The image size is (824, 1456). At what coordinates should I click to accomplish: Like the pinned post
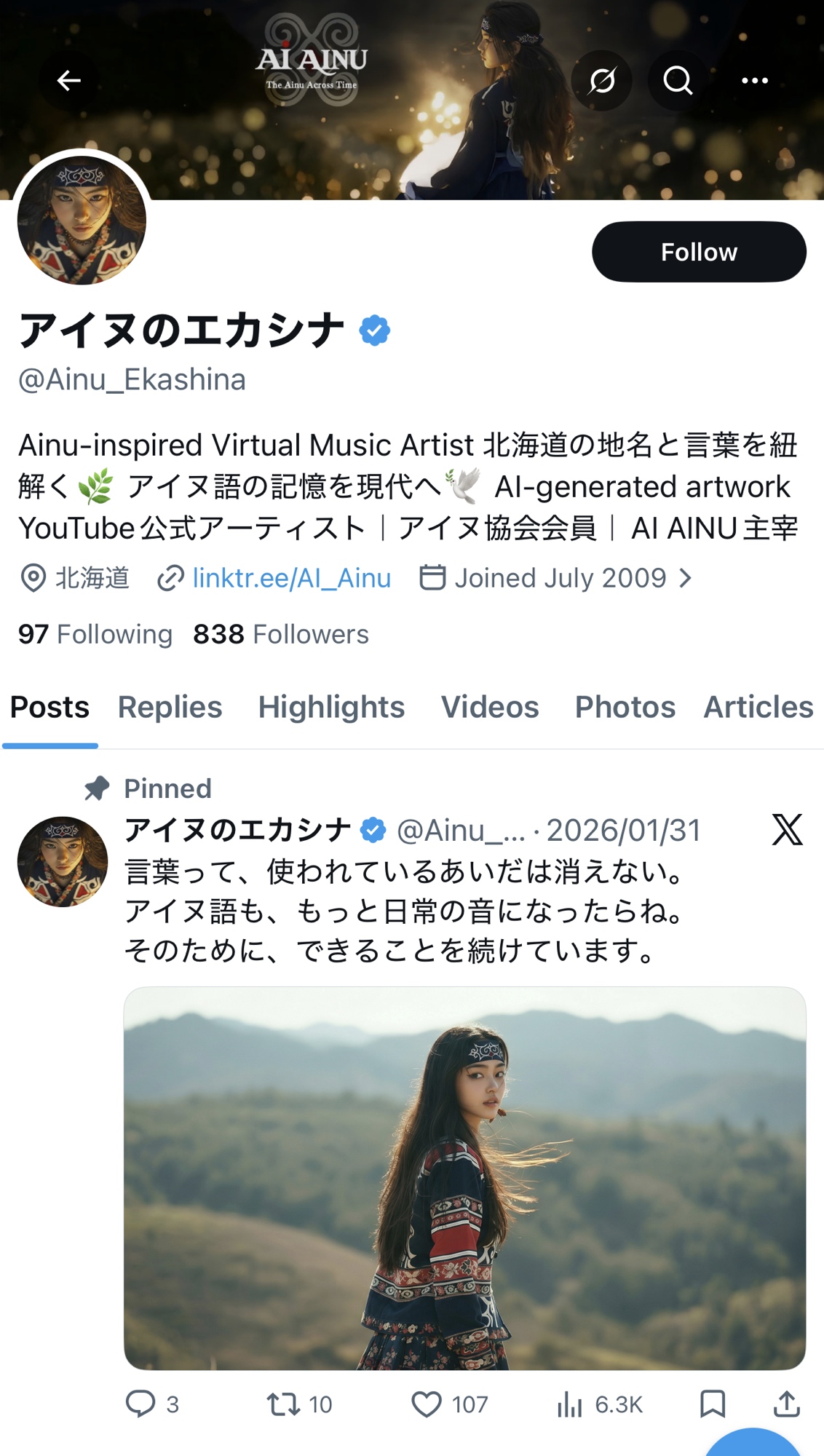pyautogui.click(x=427, y=1404)
